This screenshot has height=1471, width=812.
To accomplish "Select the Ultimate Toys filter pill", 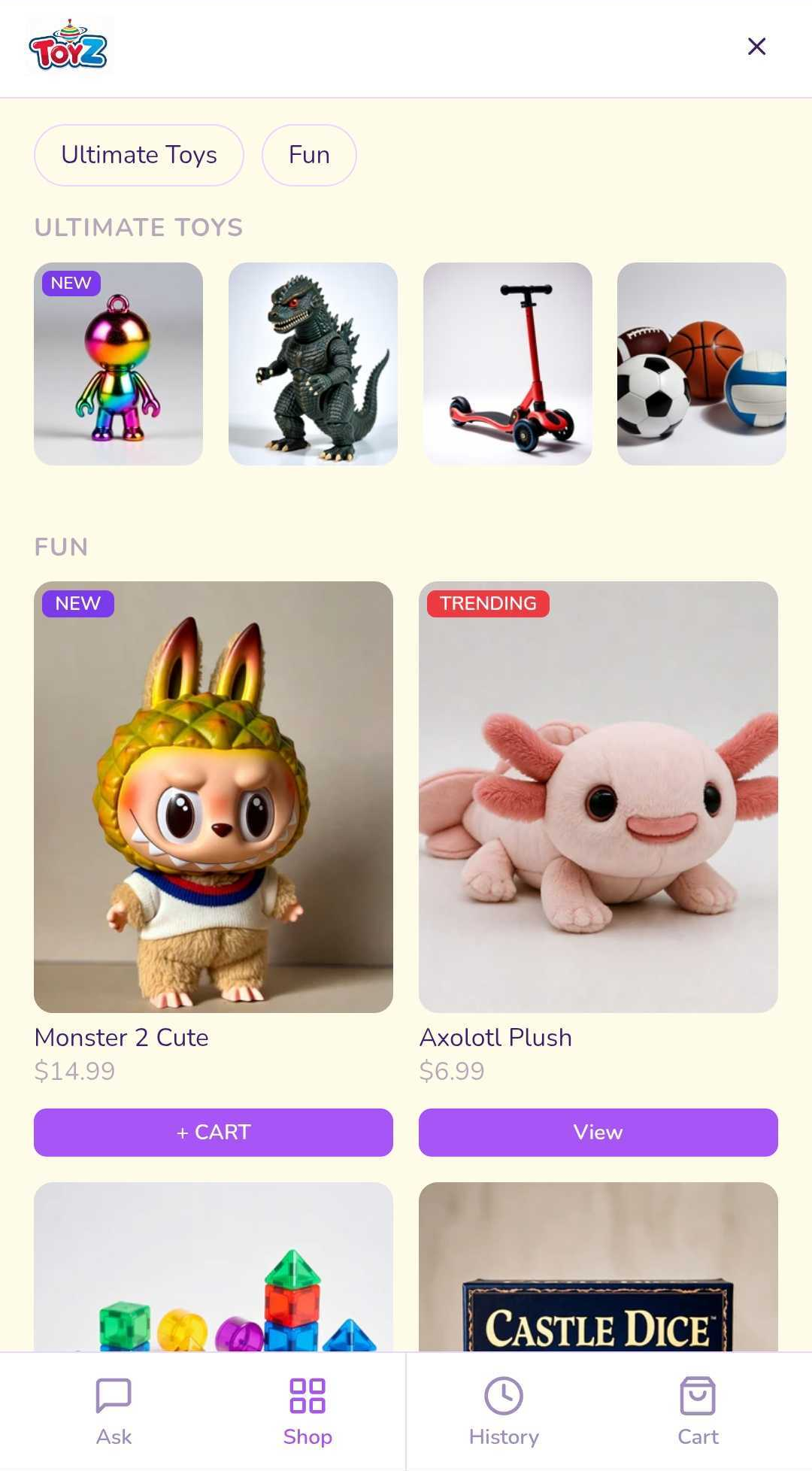I will click(138, 155).
